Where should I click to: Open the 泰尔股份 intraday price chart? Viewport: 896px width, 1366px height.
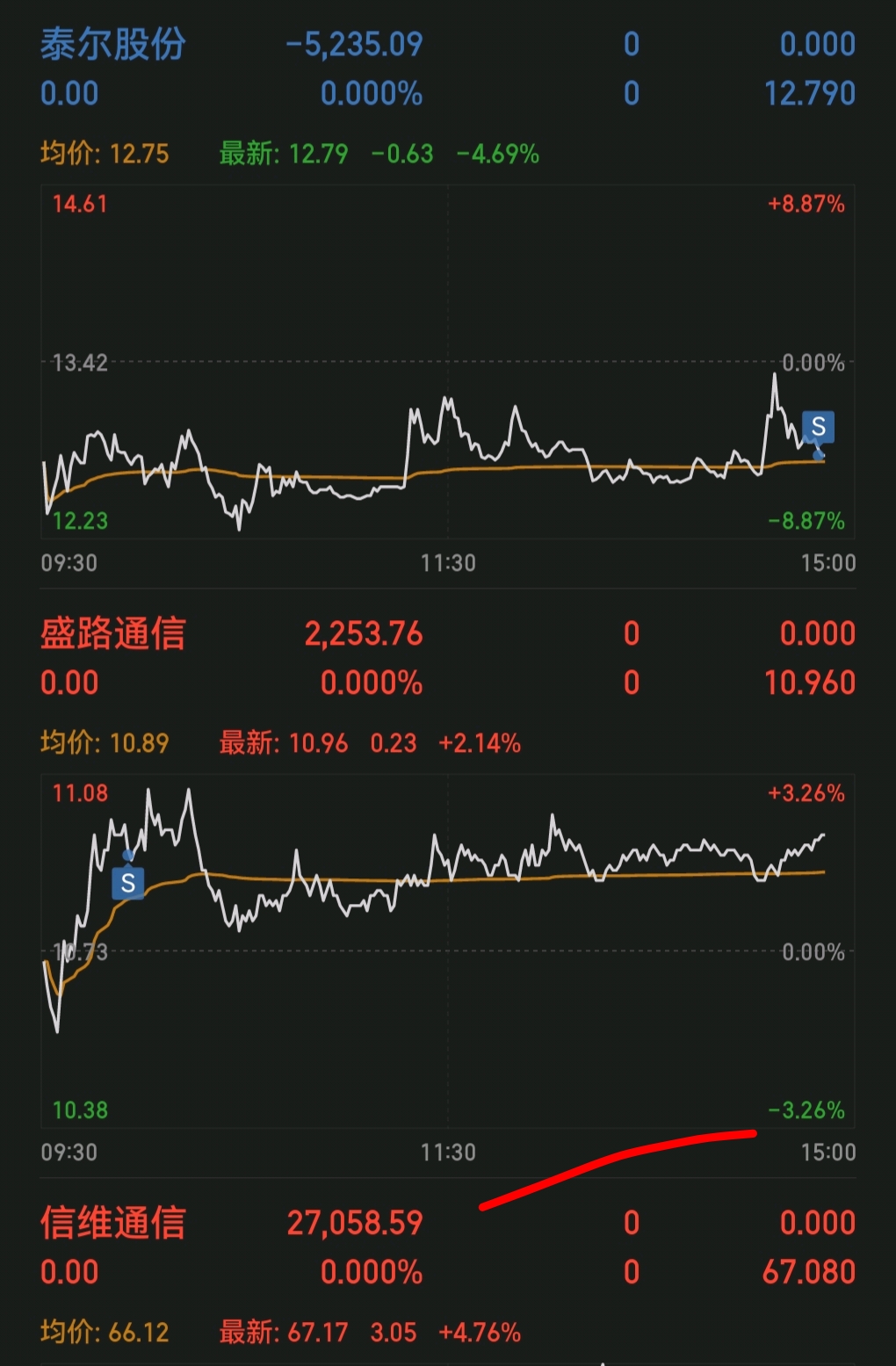pyautogui.click(x=448, y=362)
